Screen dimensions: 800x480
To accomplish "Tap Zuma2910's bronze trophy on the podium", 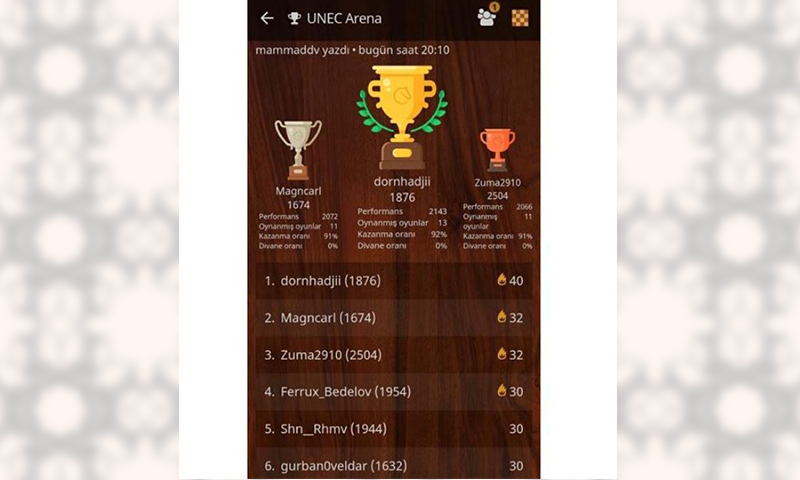I will pyautogui.click(x=497, y=148).
